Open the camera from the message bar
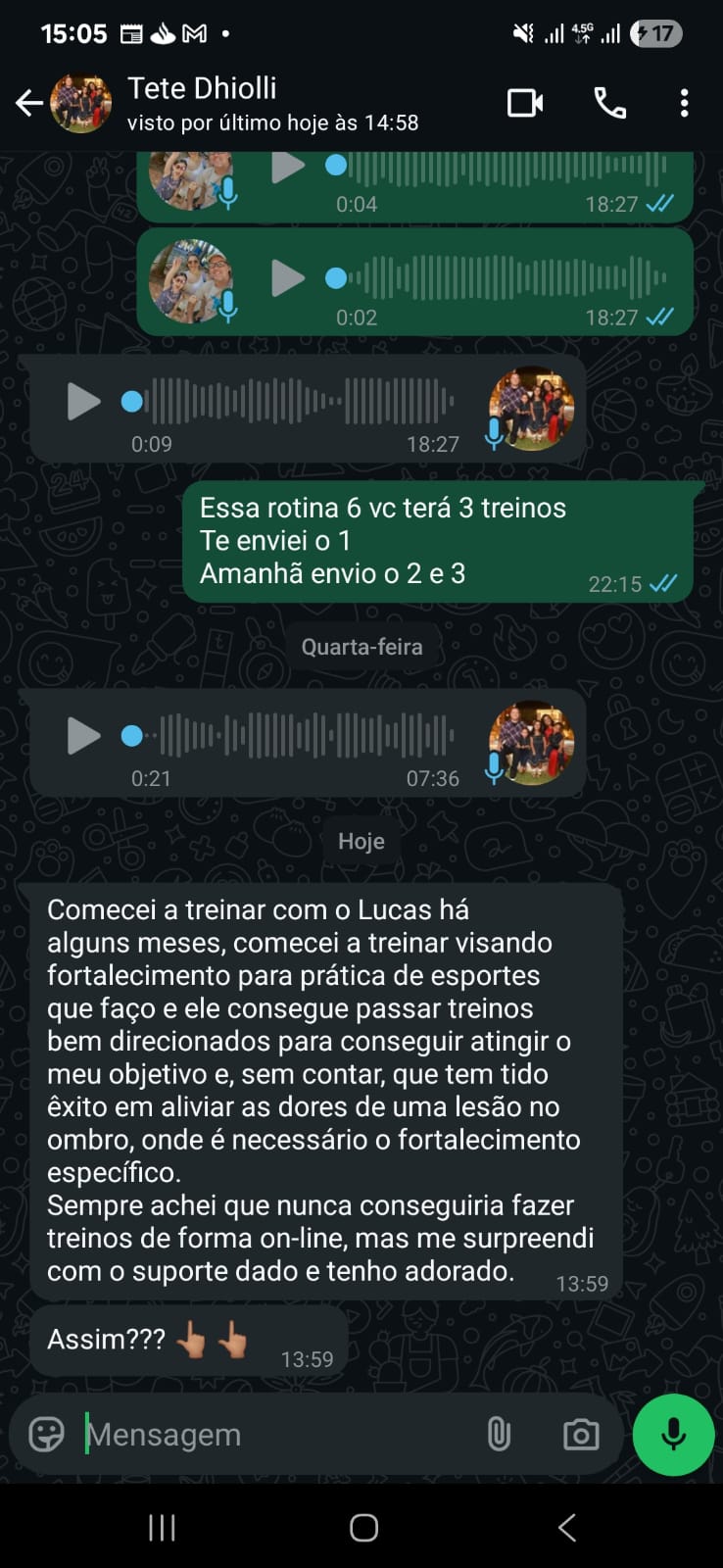Image resolution: width=723 pixels, height=1568 pixels. coord(581,1435)
